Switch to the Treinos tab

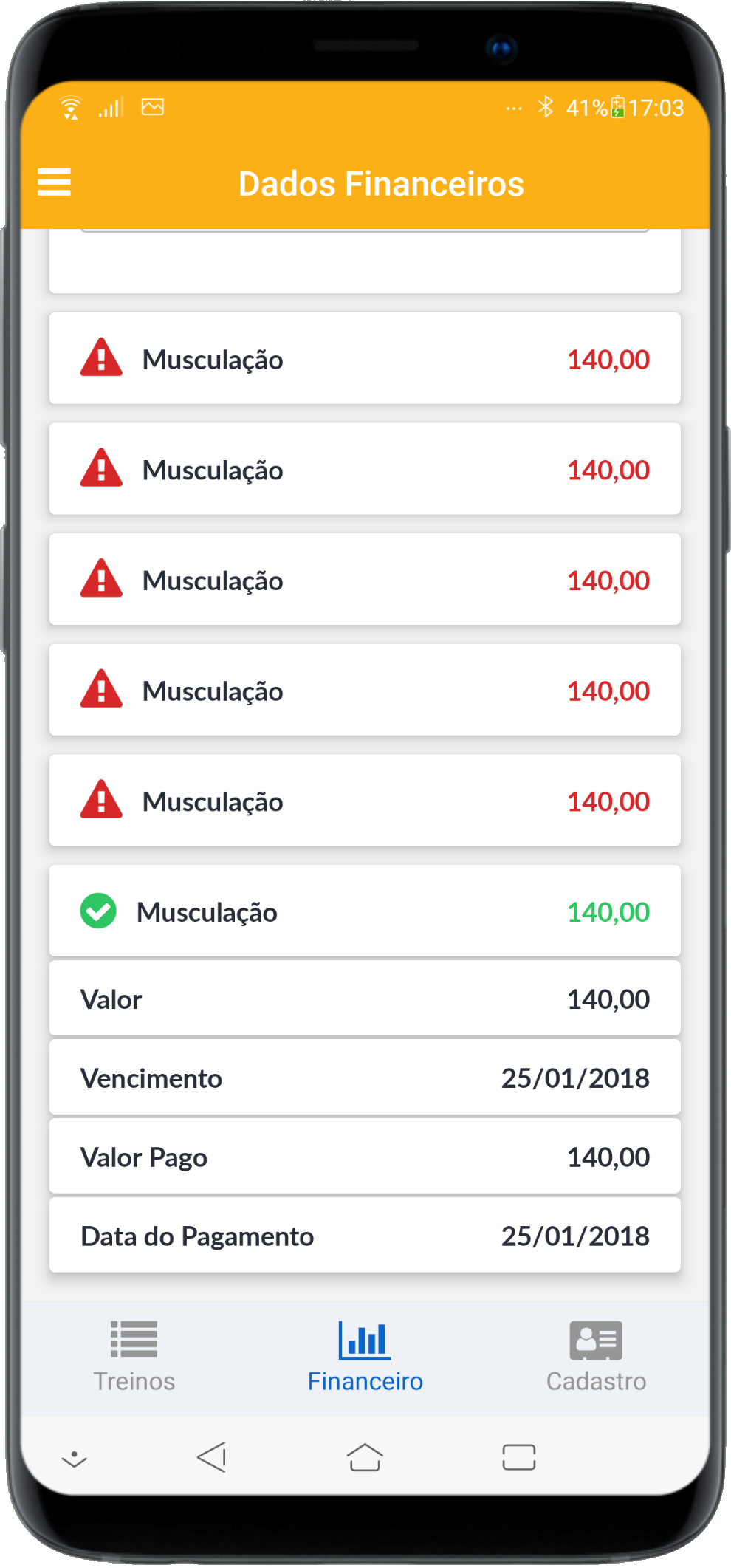pyautogui.click(x=134, y=1357)
